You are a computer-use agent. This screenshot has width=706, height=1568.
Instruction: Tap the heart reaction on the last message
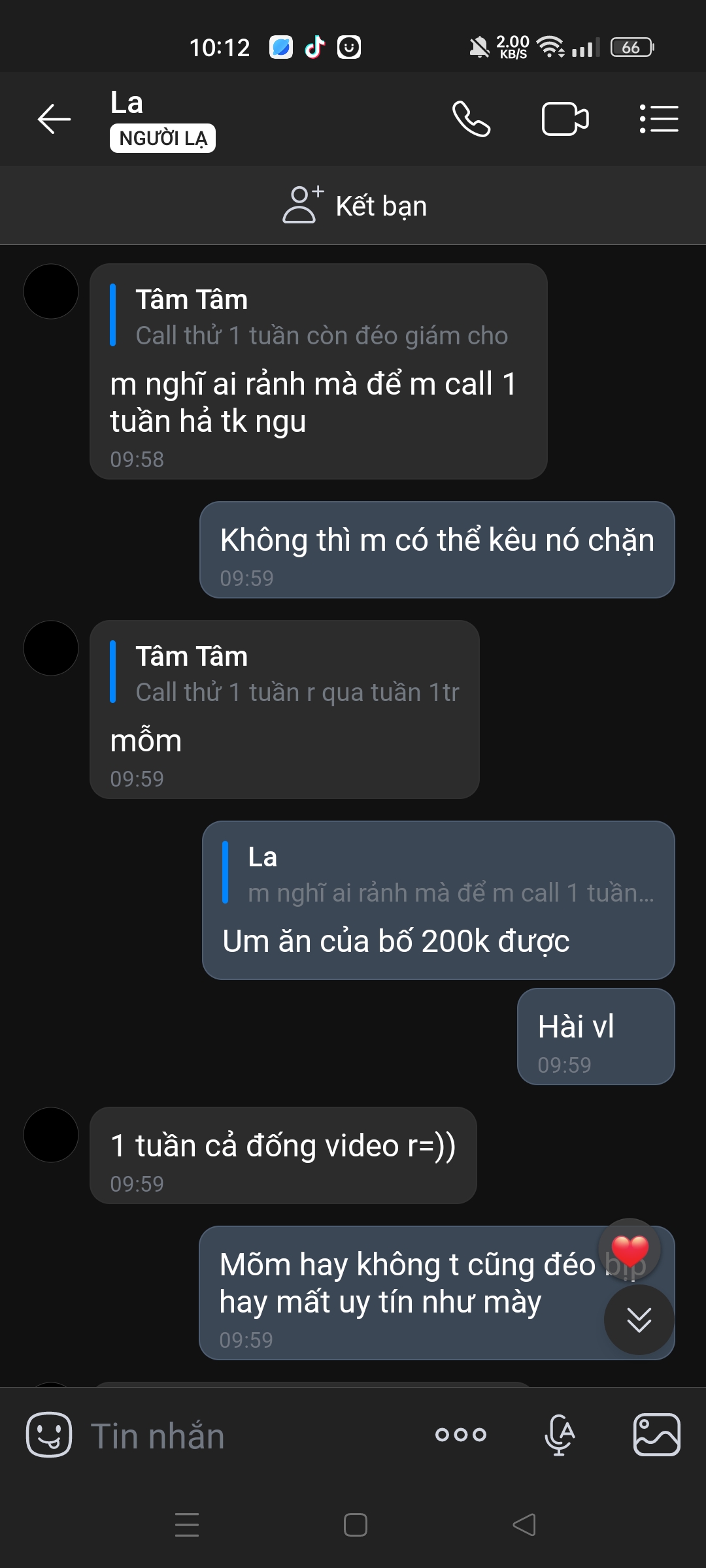[x=630, y=1249]
